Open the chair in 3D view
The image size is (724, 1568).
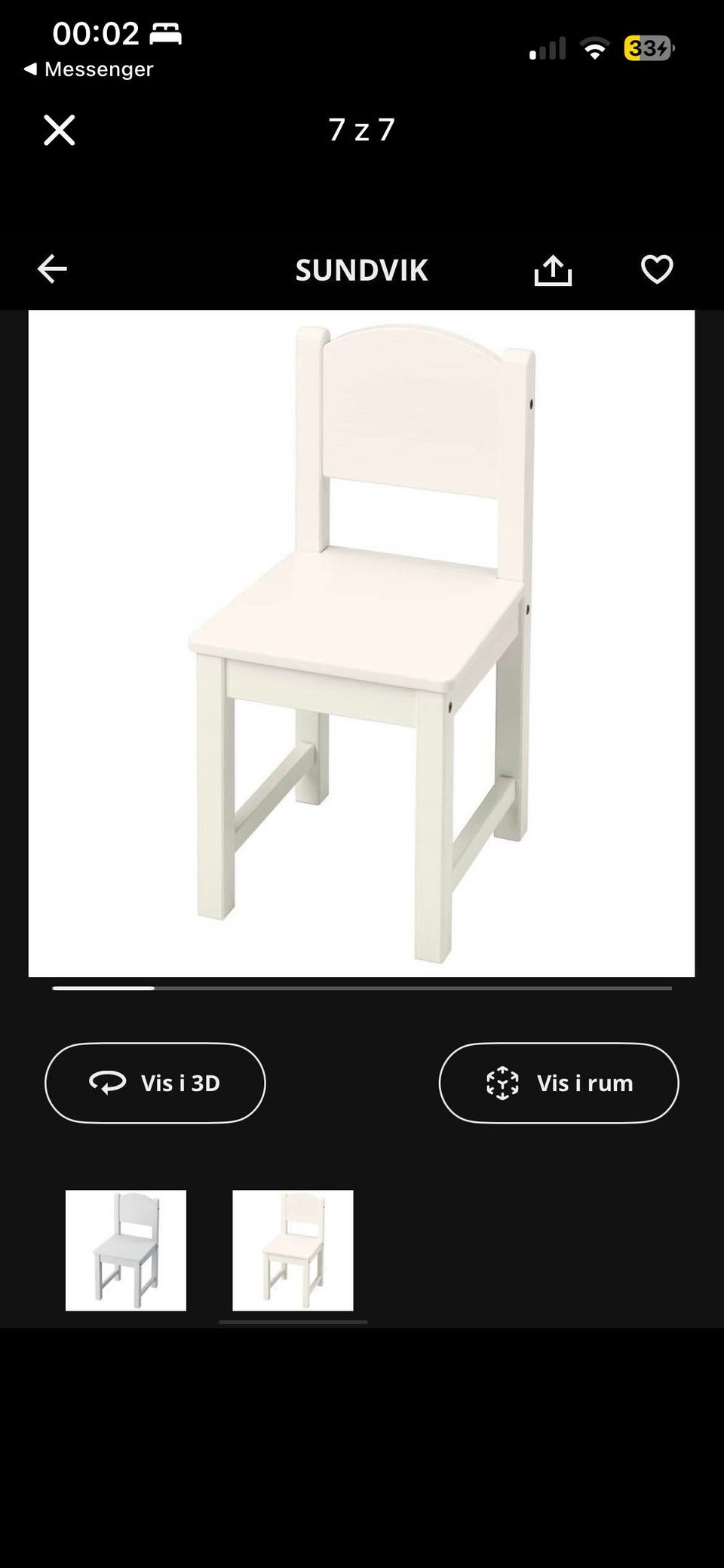pos(155,1083)
